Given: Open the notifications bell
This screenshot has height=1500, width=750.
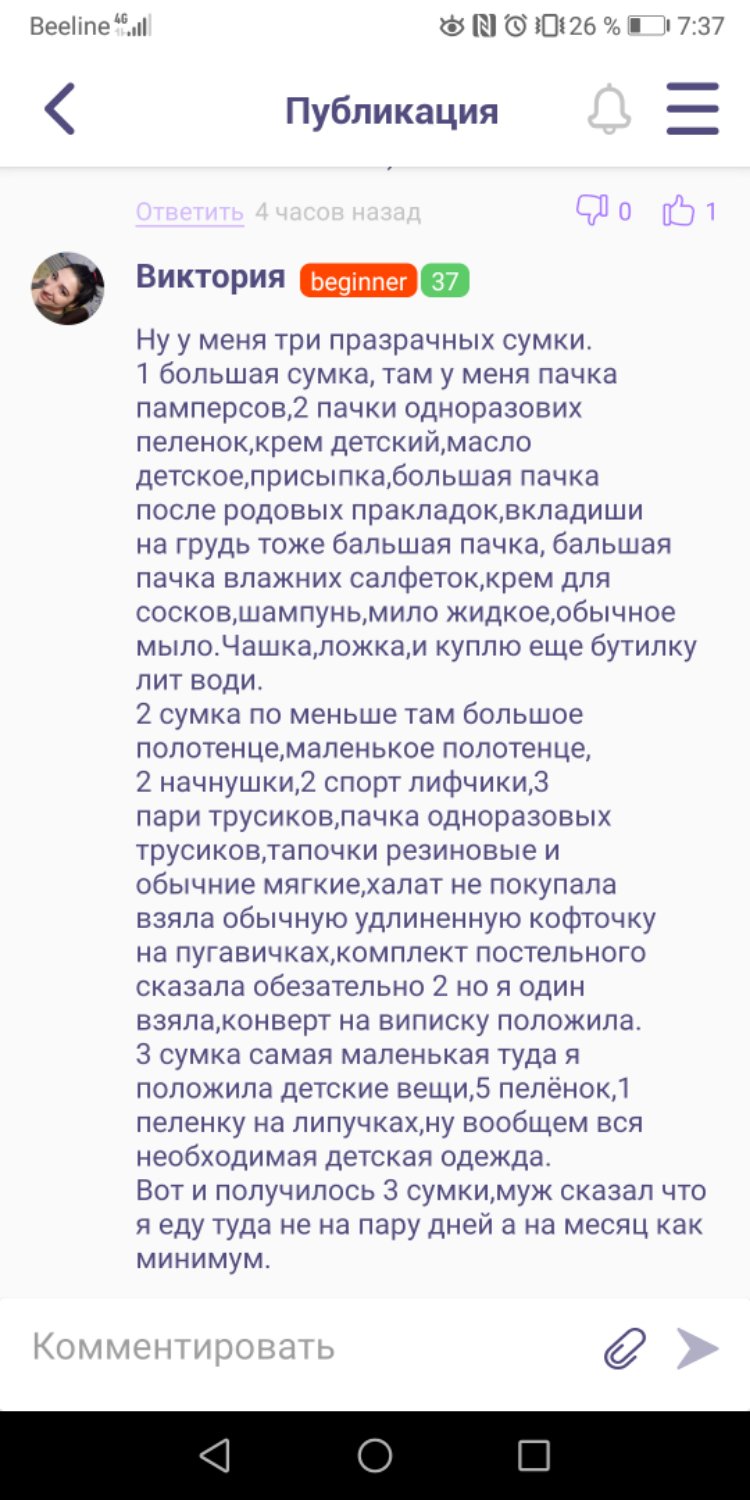Looking at the screenshot, I should pos(609,110).
